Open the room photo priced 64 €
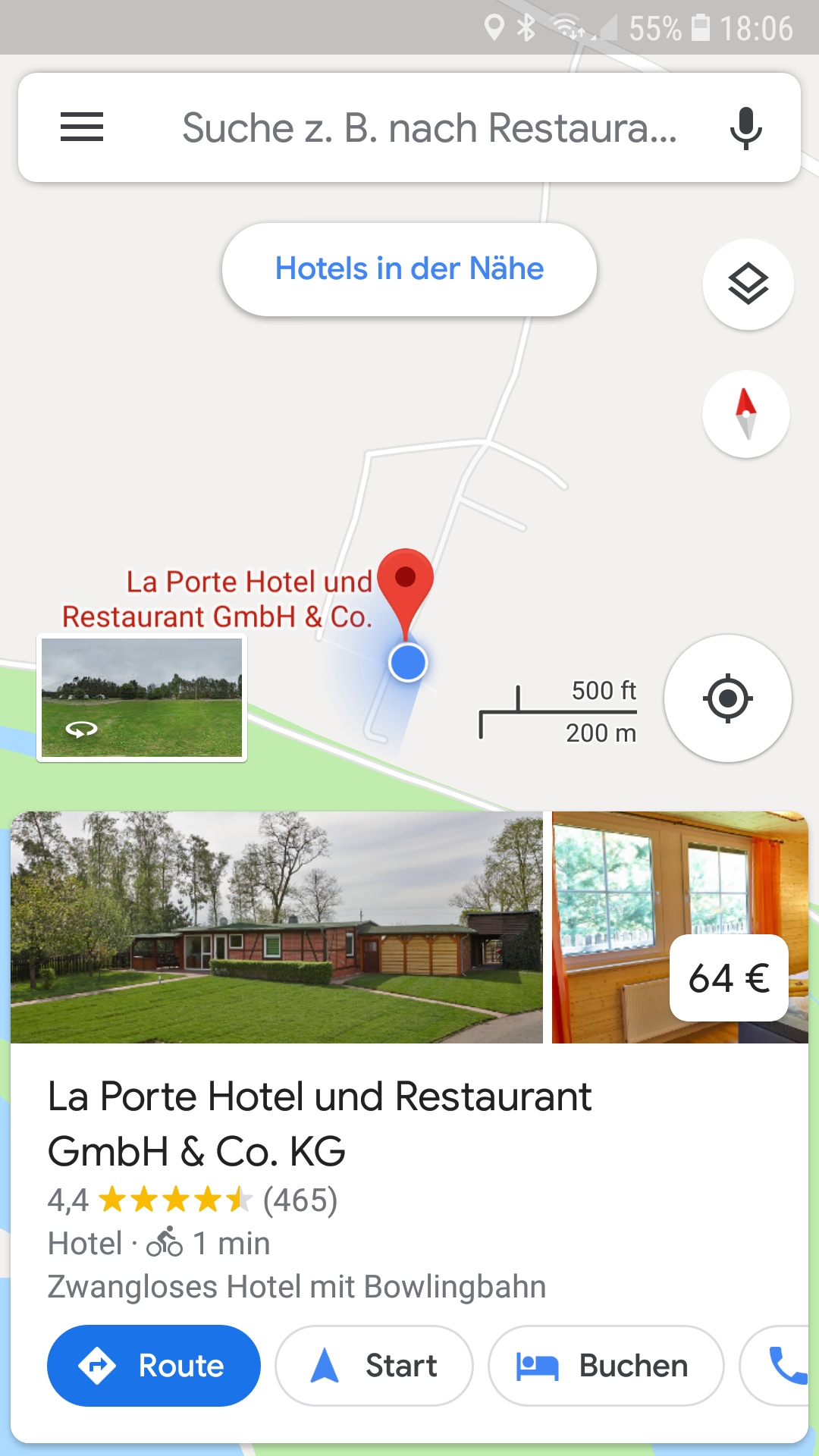The image size is (819, 1456). (x=679, y=927)
